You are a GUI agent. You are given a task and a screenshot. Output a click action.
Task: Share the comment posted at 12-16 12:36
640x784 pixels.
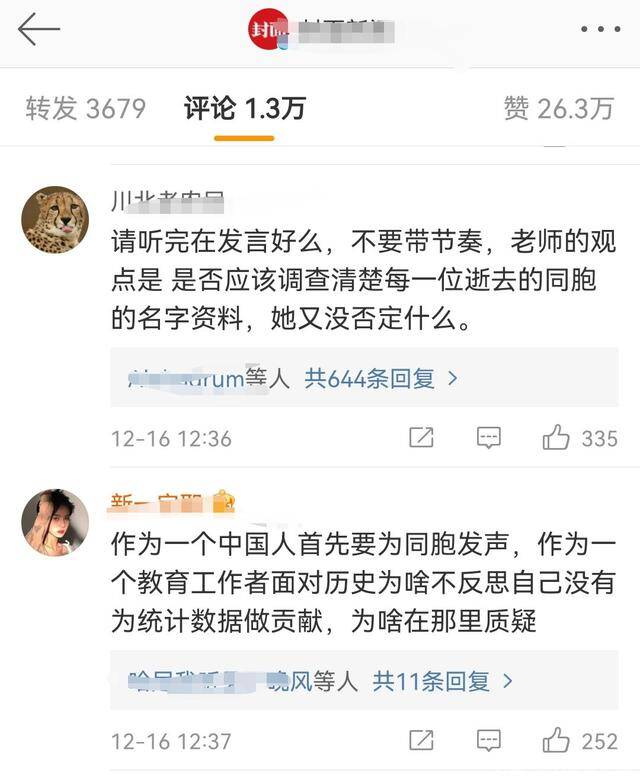[x=421, y=438]
